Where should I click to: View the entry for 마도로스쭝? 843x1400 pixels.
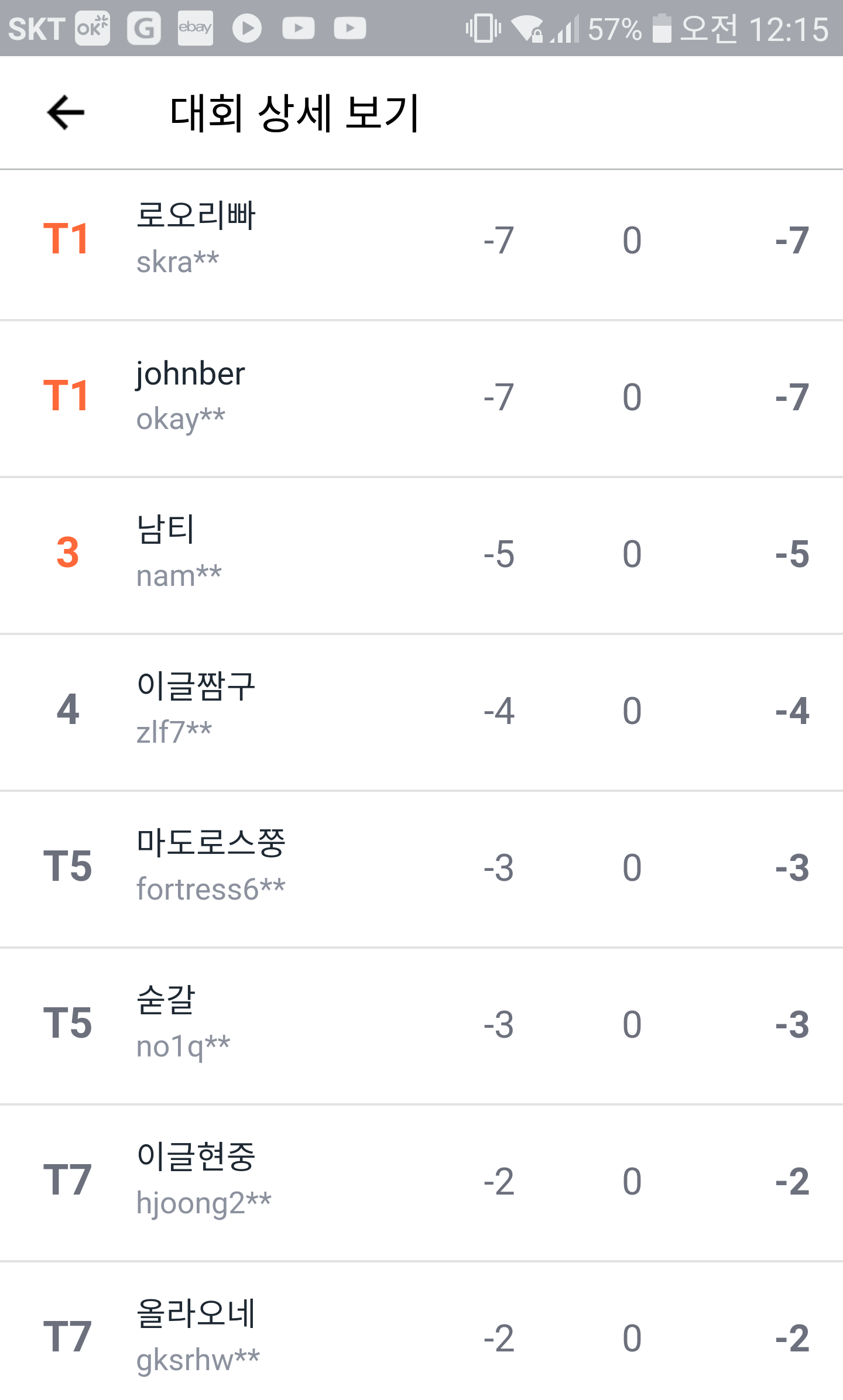pyautogui.click(x=421, y=869)
